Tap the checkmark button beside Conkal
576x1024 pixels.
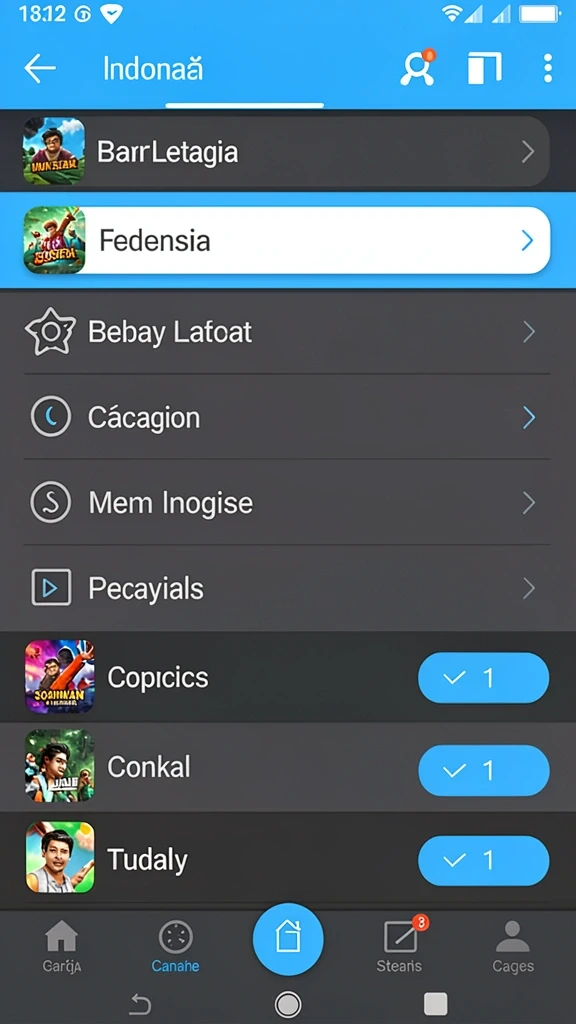[x=483, y=771]
